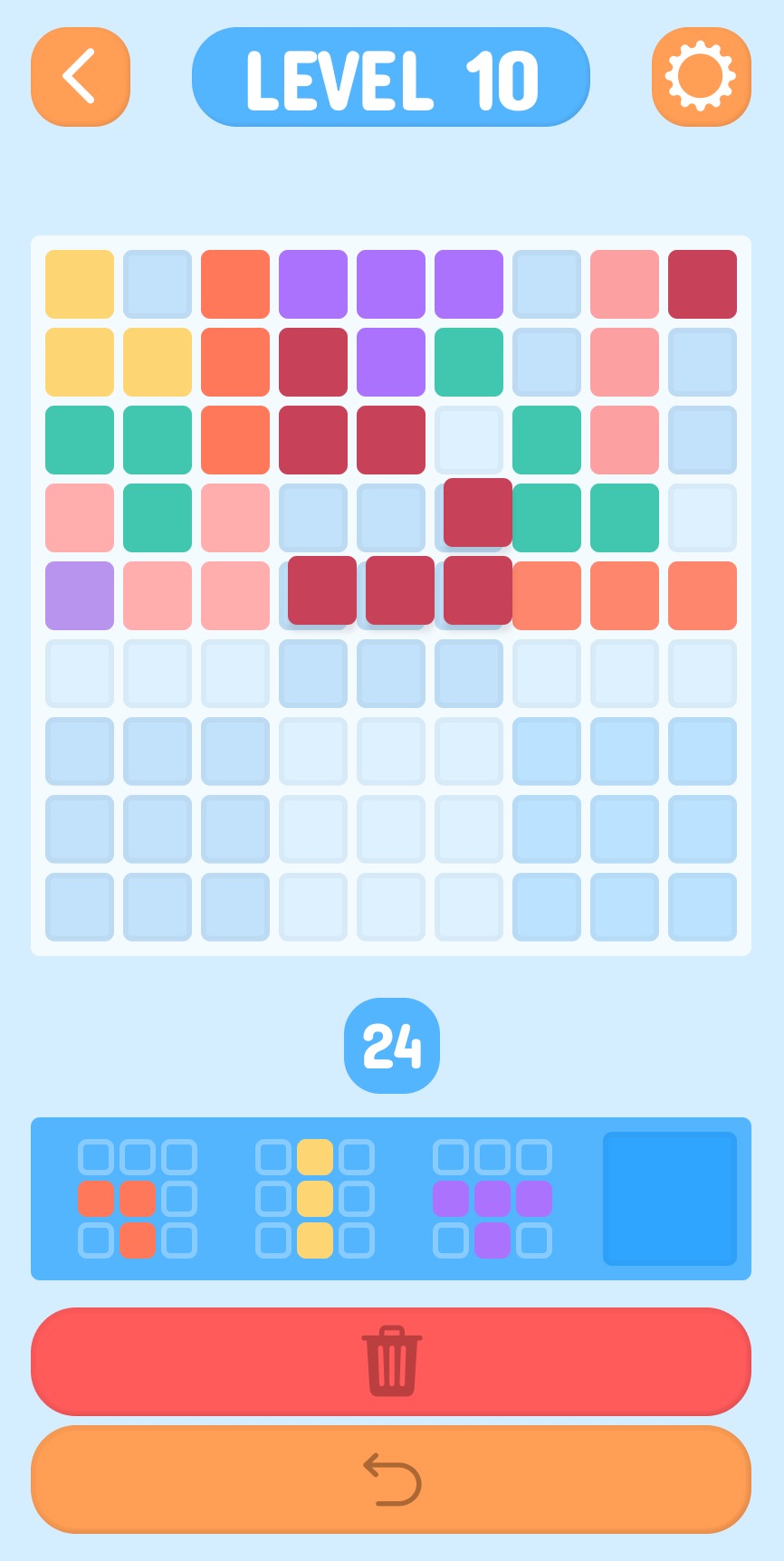Image resolution: width=784 pixels, height=1561 pixels.
Task: Select the purple T-shaped piece
Action: tap(492, 1199)
